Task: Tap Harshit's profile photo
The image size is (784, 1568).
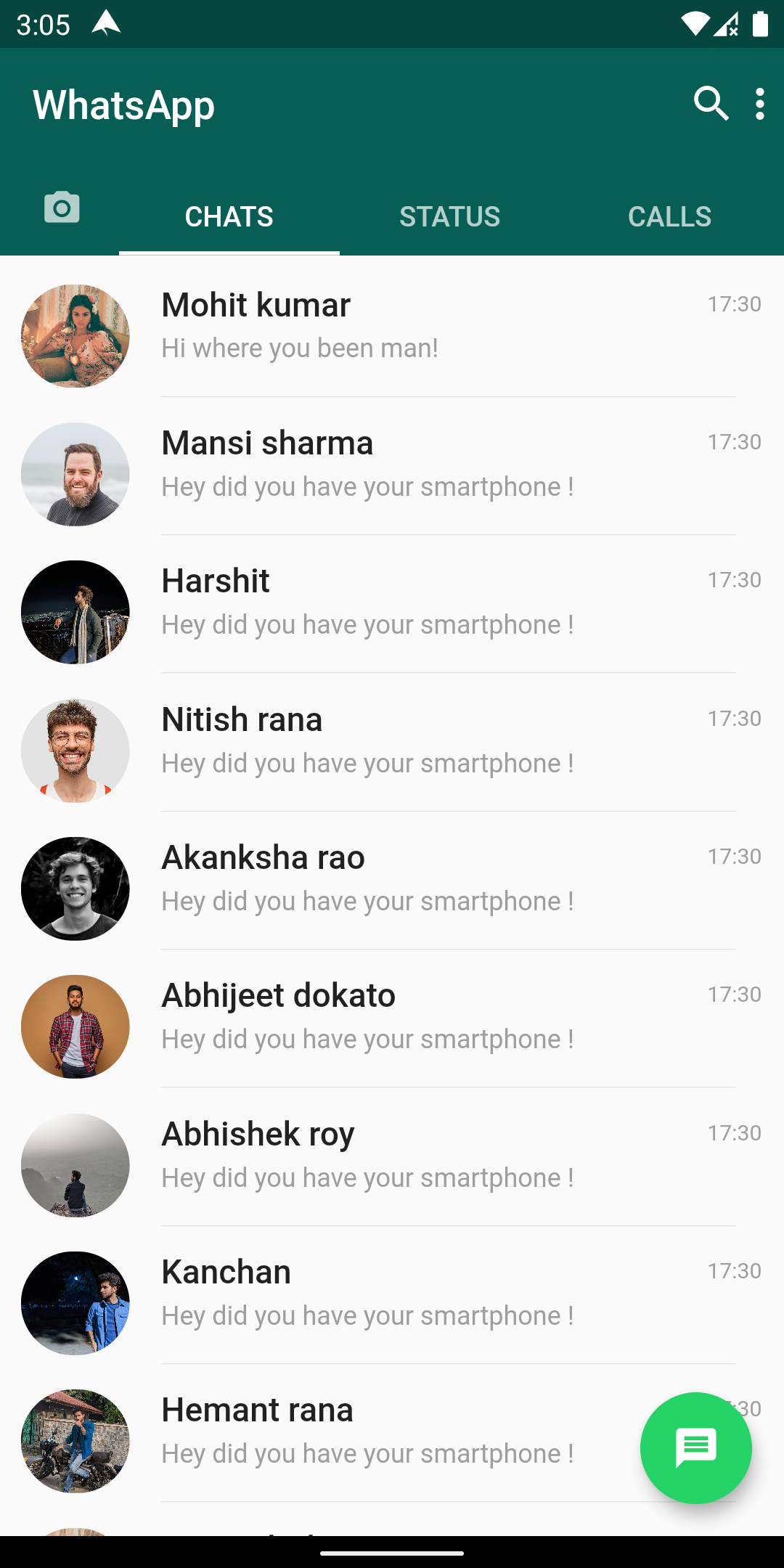Action: point(75,612)
